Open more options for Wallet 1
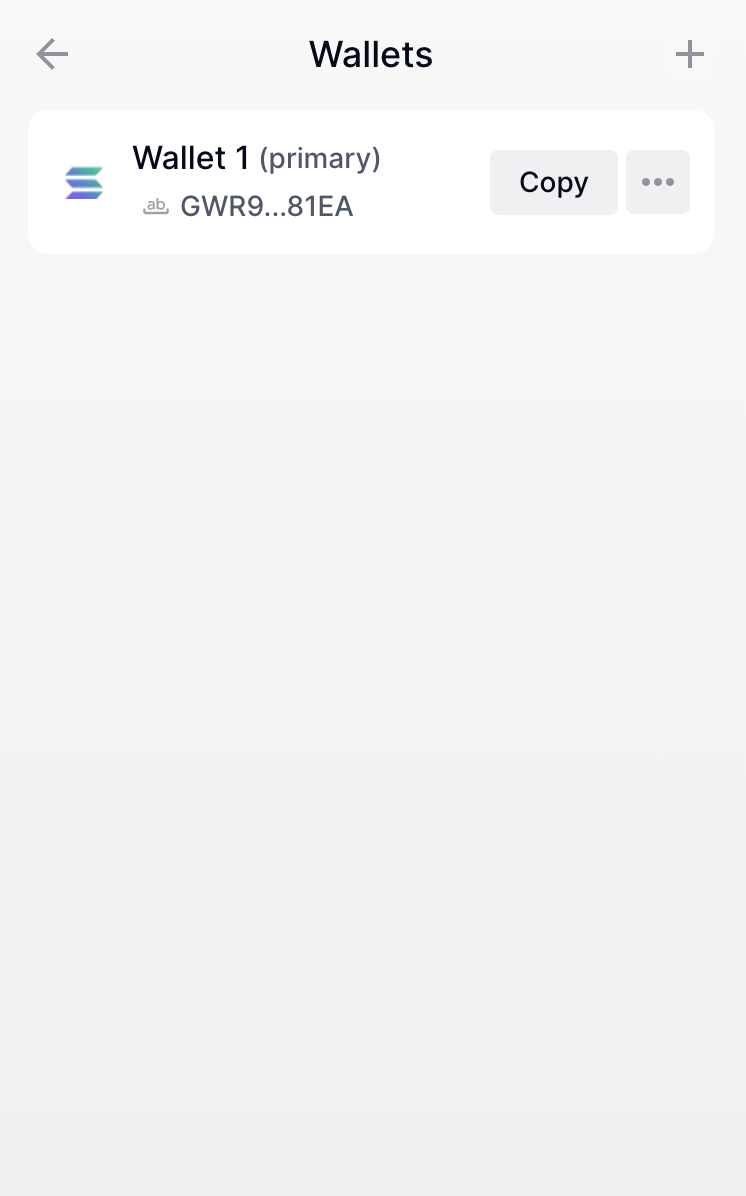 pyautogui.click(x=658, y=182)
